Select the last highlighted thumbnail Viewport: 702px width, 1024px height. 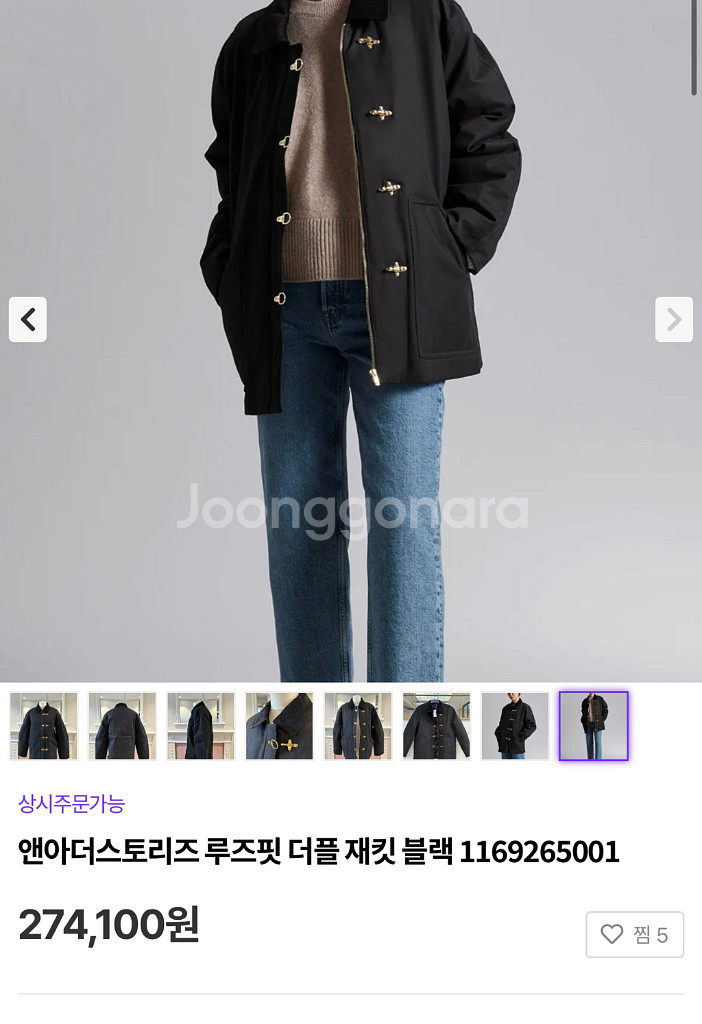coord(593,726)
